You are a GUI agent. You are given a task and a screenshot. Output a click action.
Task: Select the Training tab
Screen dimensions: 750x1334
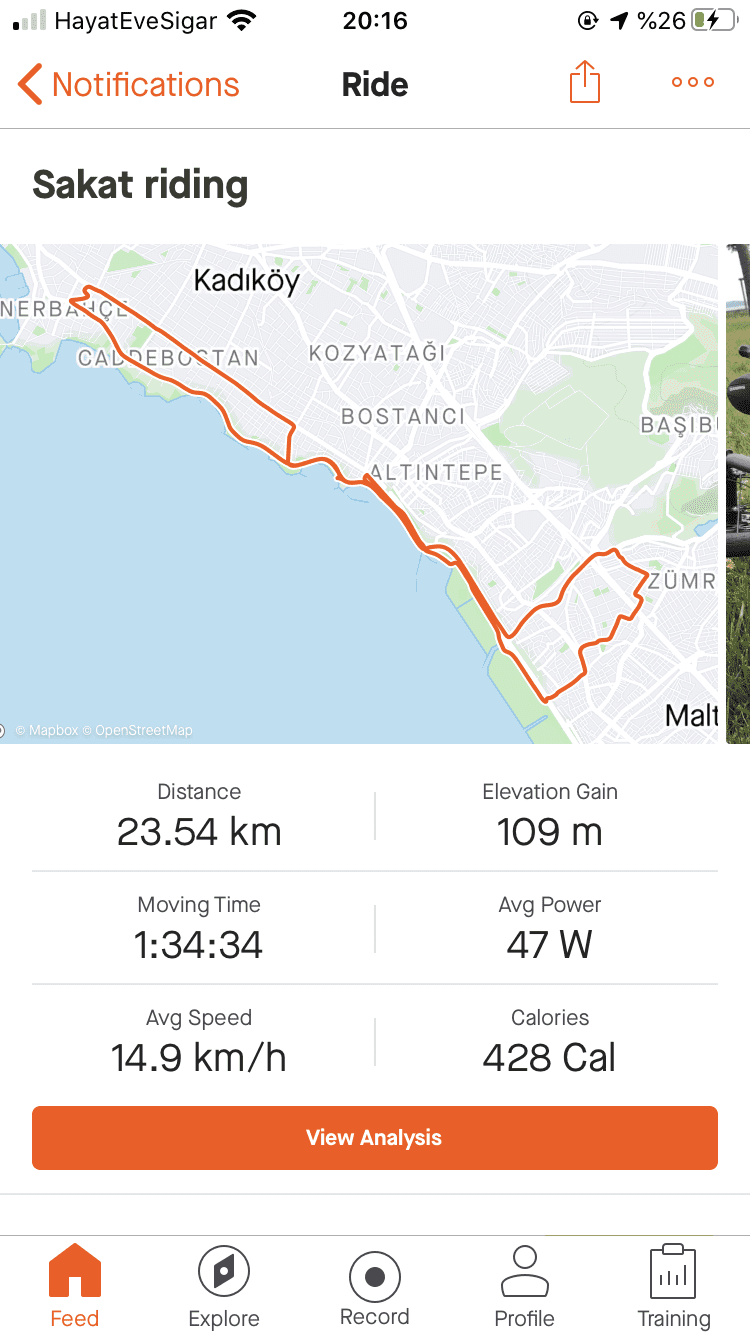tap(673, 1286)
